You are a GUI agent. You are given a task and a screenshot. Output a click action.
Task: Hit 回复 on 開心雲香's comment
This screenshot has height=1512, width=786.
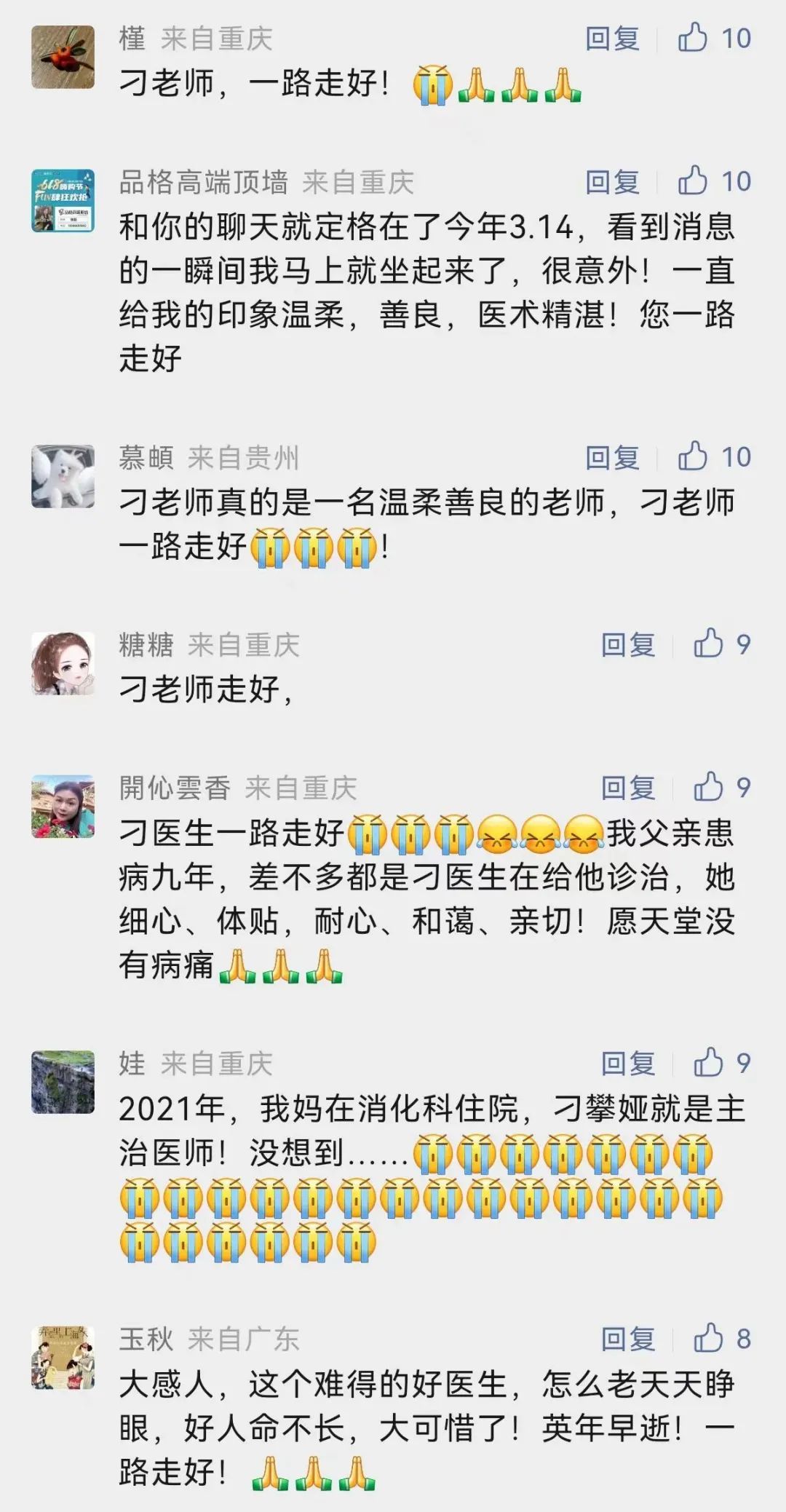(627, 788)
